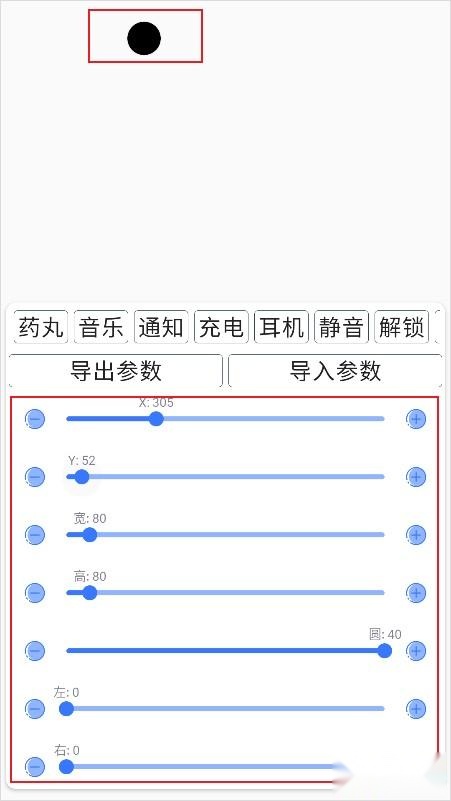Viewport: 451px width, 801px height.
Task: Decrease the Y value with minus
Action: (35, 477)
